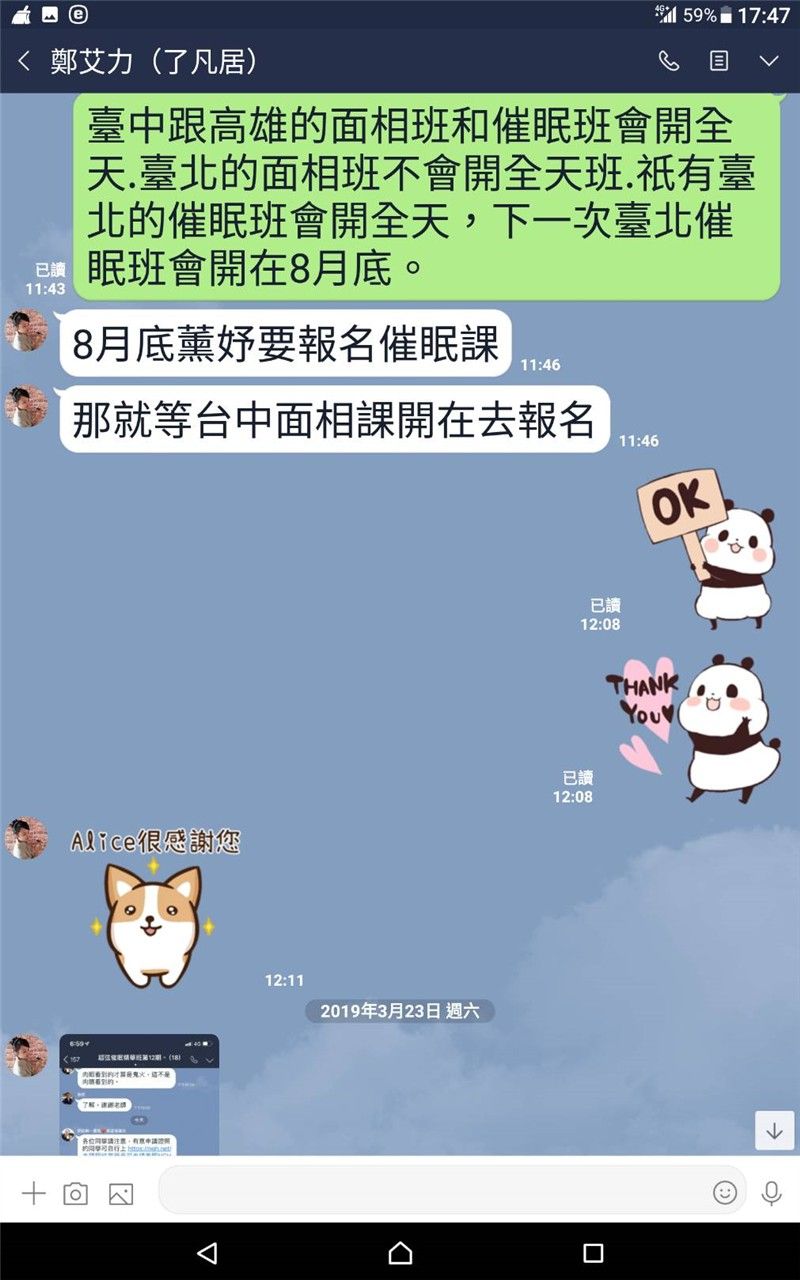Screen dimensions: 800x1280
Task: Tap the message input field
Action: click(x=435, y=1191)
